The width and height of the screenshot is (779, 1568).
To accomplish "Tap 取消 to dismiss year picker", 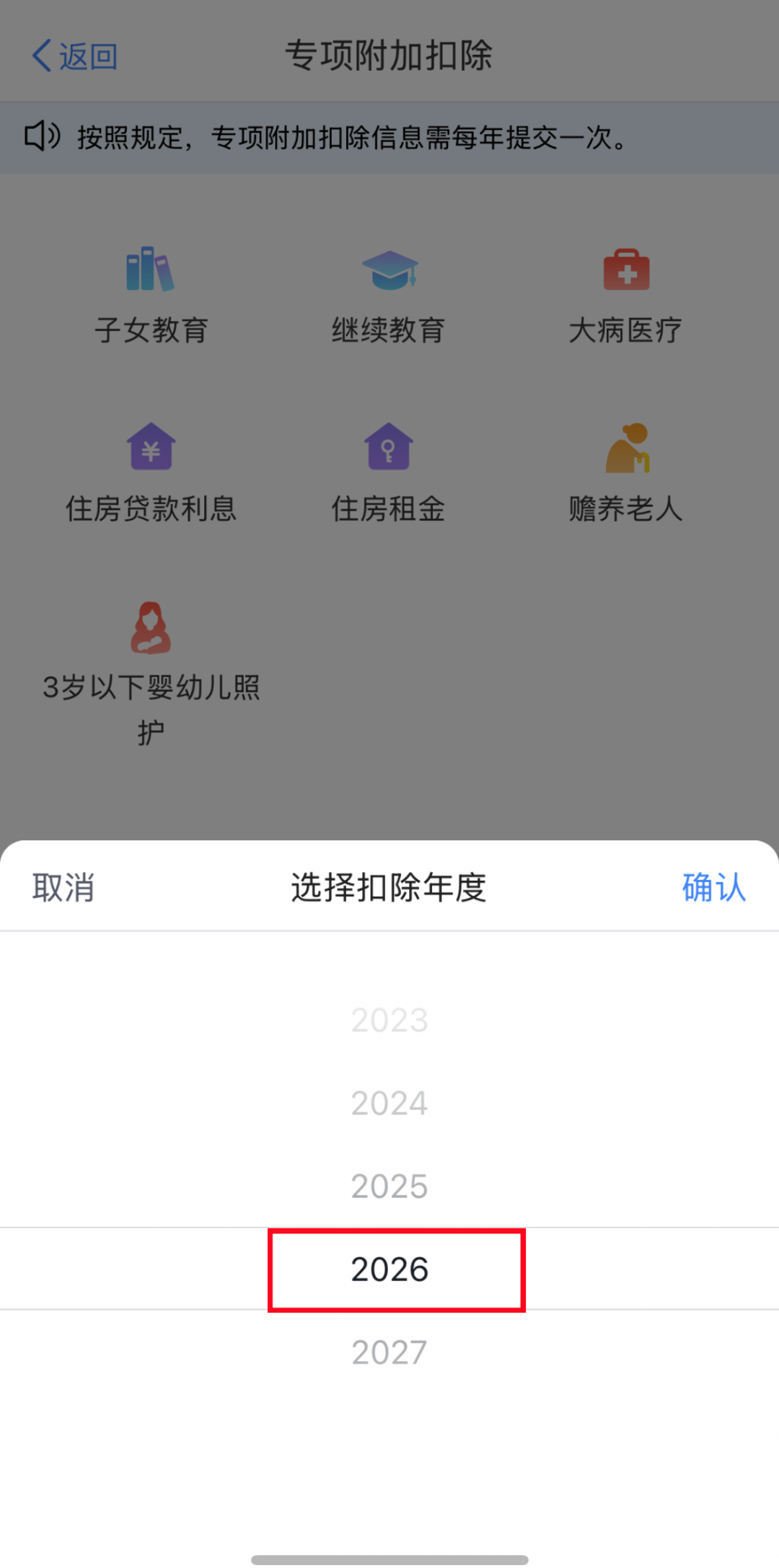I will [63, 887].
